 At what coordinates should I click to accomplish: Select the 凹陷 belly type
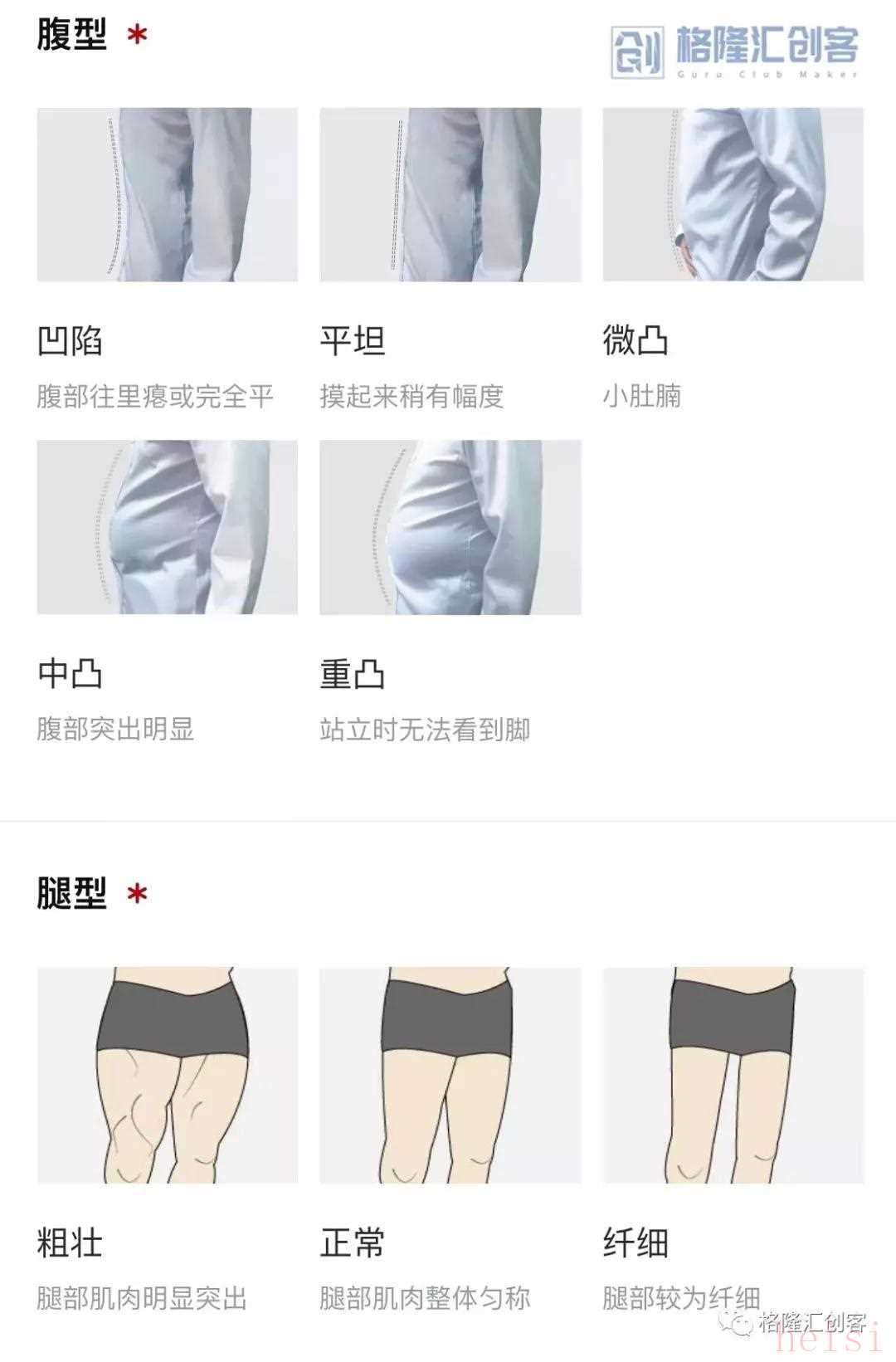click(167, 194)
